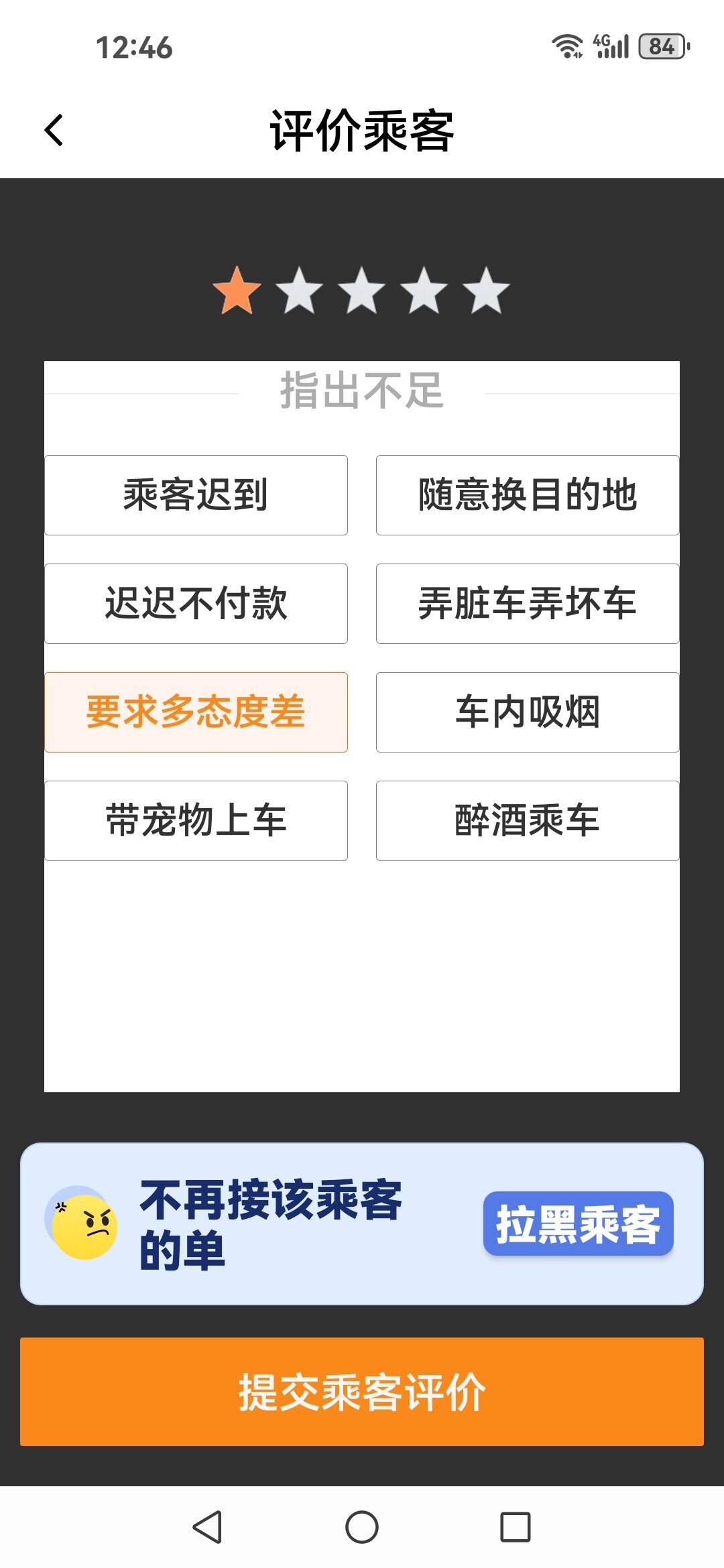Give a three-star rating

(361, 291)
